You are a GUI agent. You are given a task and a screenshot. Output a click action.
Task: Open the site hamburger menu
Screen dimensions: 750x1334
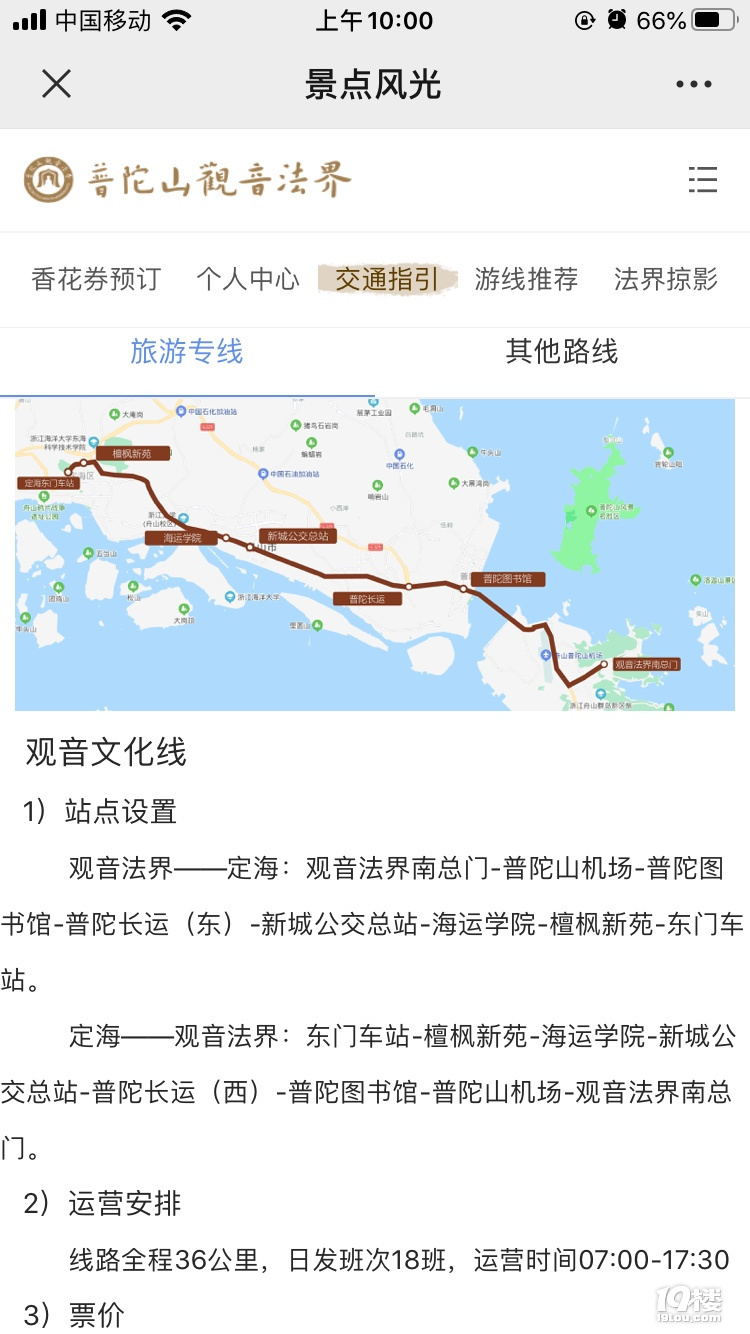pos(703,180)
